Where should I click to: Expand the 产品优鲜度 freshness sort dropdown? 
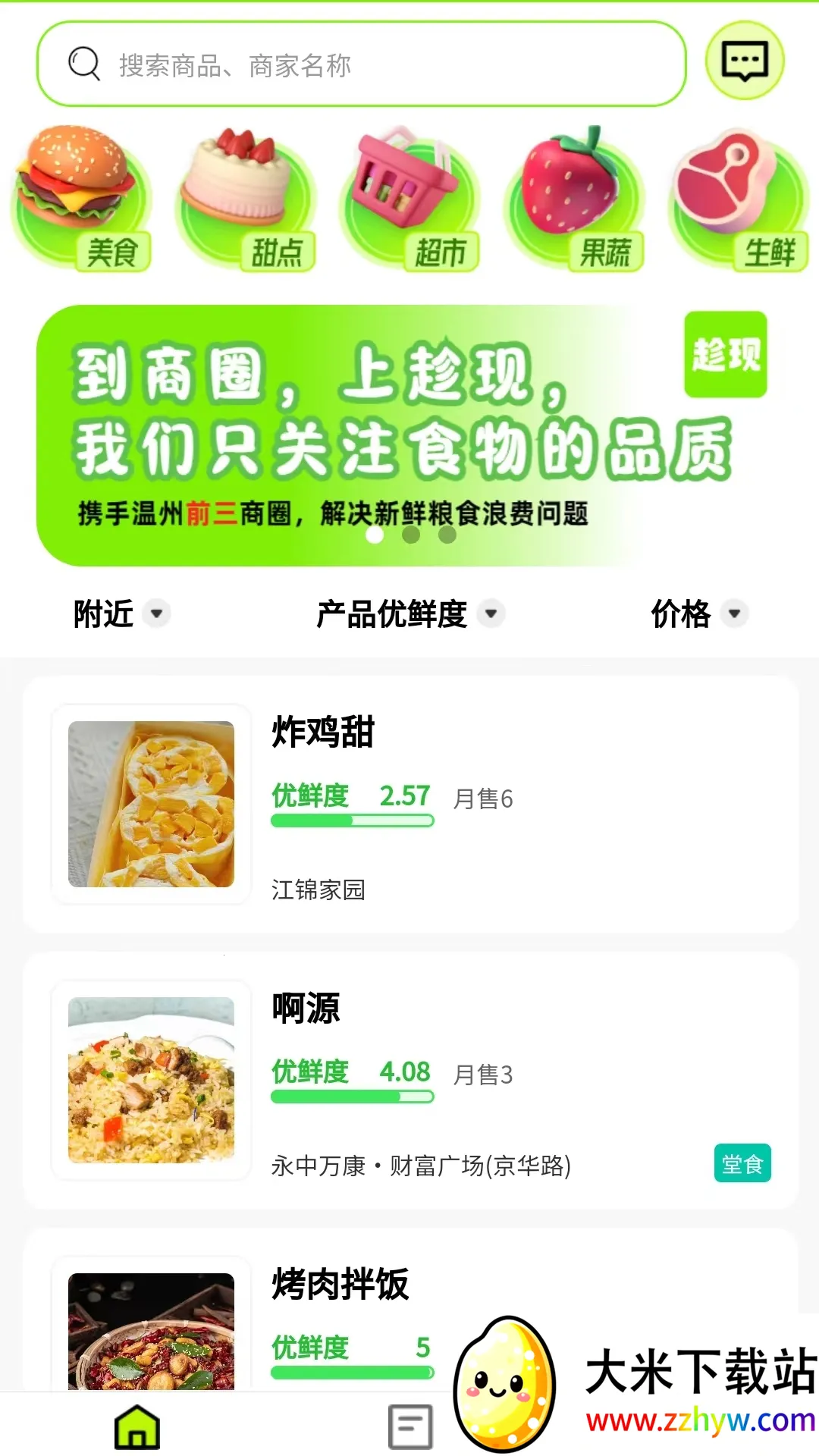point(409,613)
